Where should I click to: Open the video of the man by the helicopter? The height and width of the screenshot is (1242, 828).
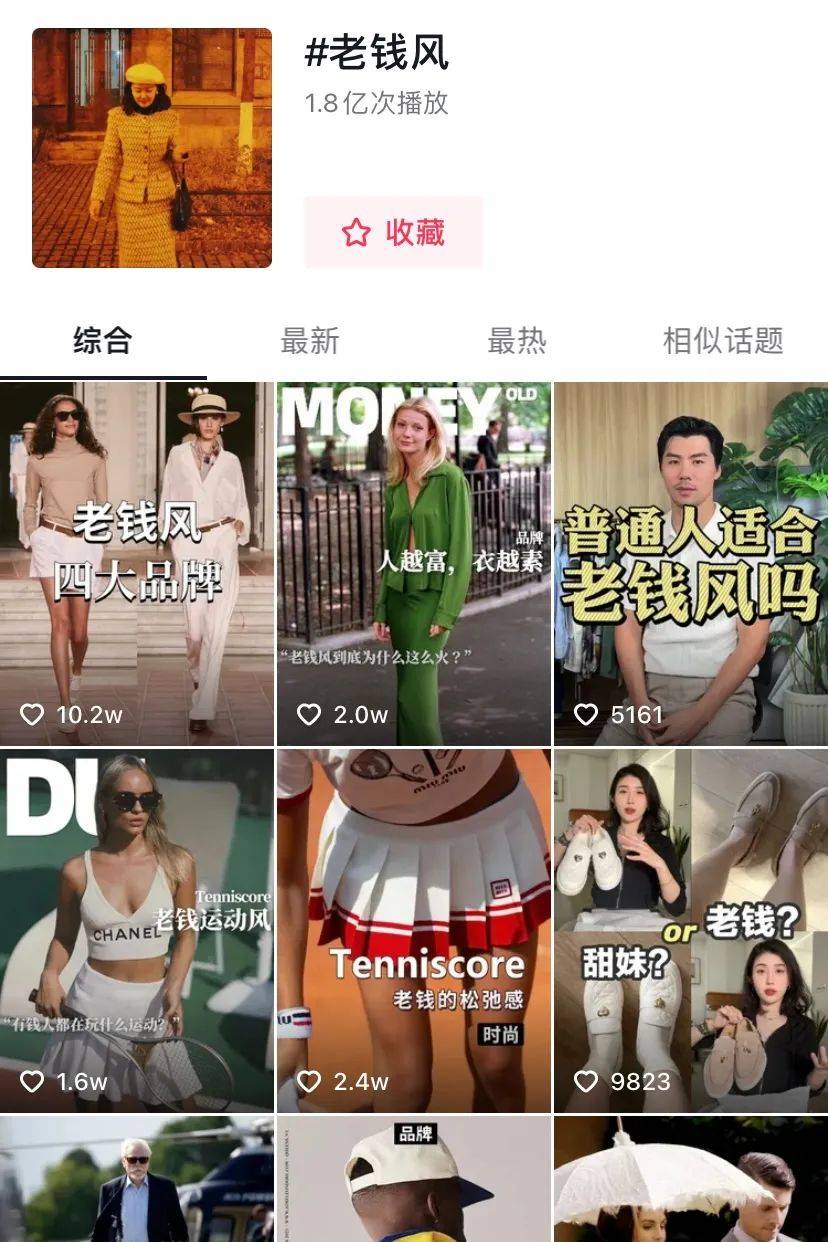137,1180
